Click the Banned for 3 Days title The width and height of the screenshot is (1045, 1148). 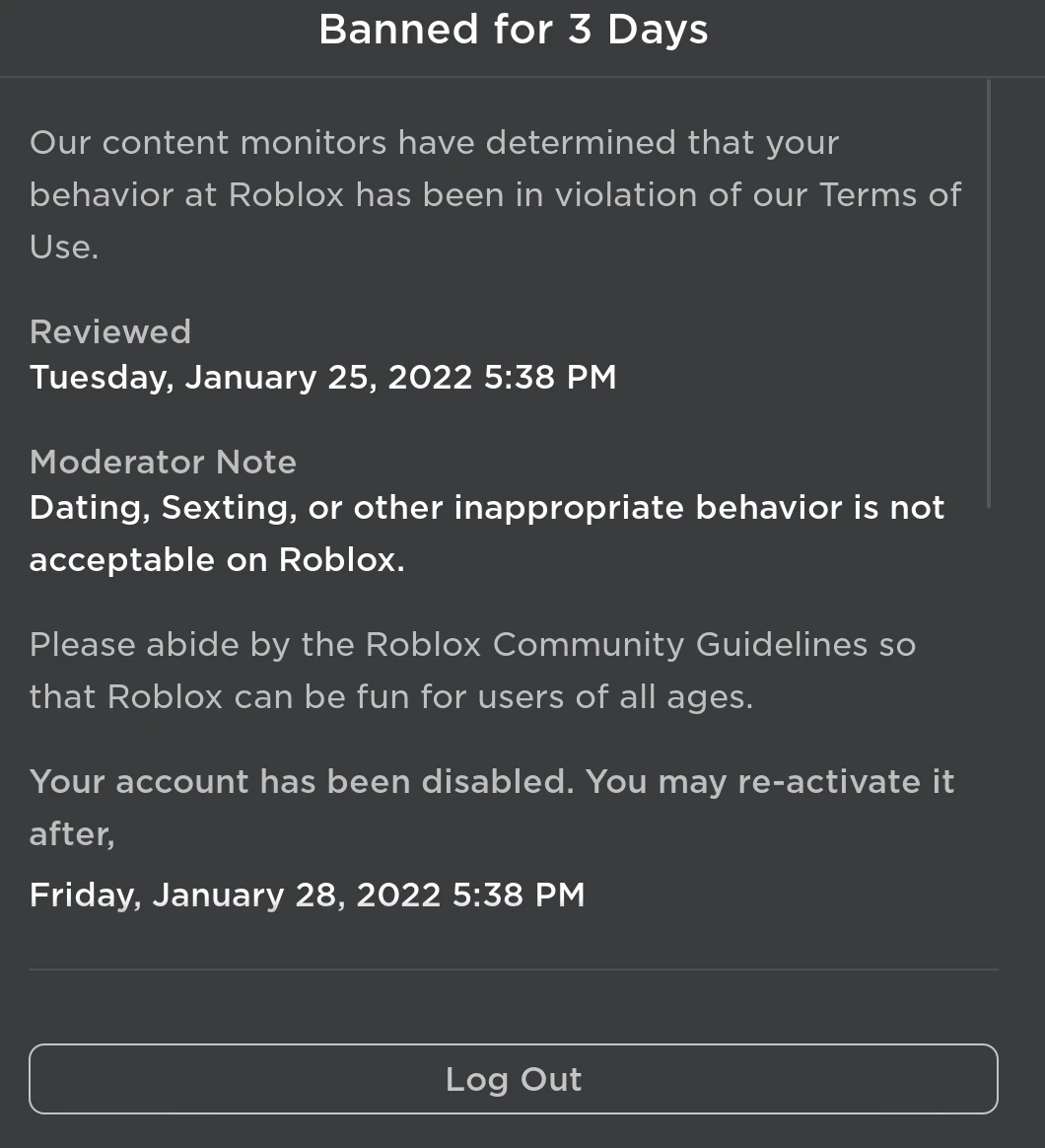pyautogui.click(x=513, y=30)
